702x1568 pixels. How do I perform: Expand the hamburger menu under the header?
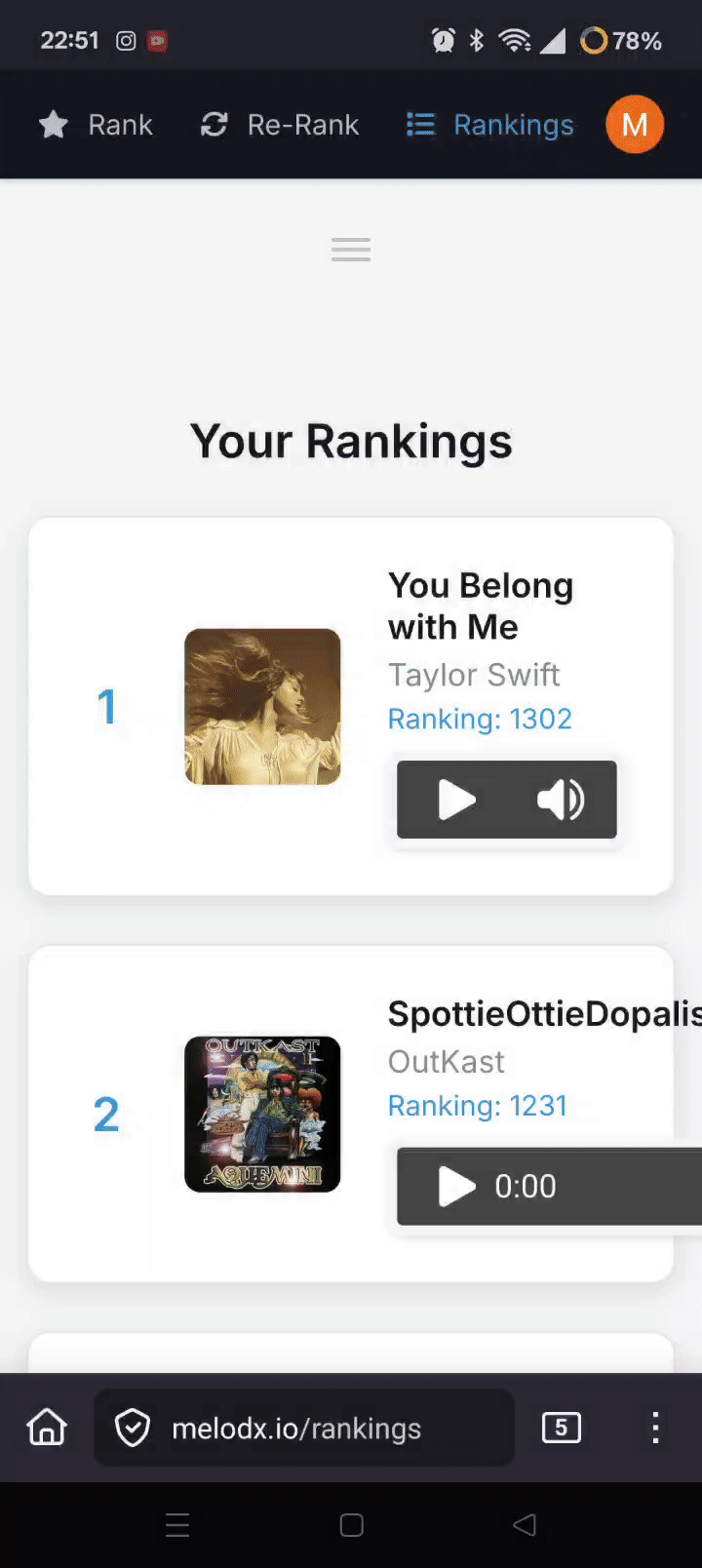pos(351,250)
